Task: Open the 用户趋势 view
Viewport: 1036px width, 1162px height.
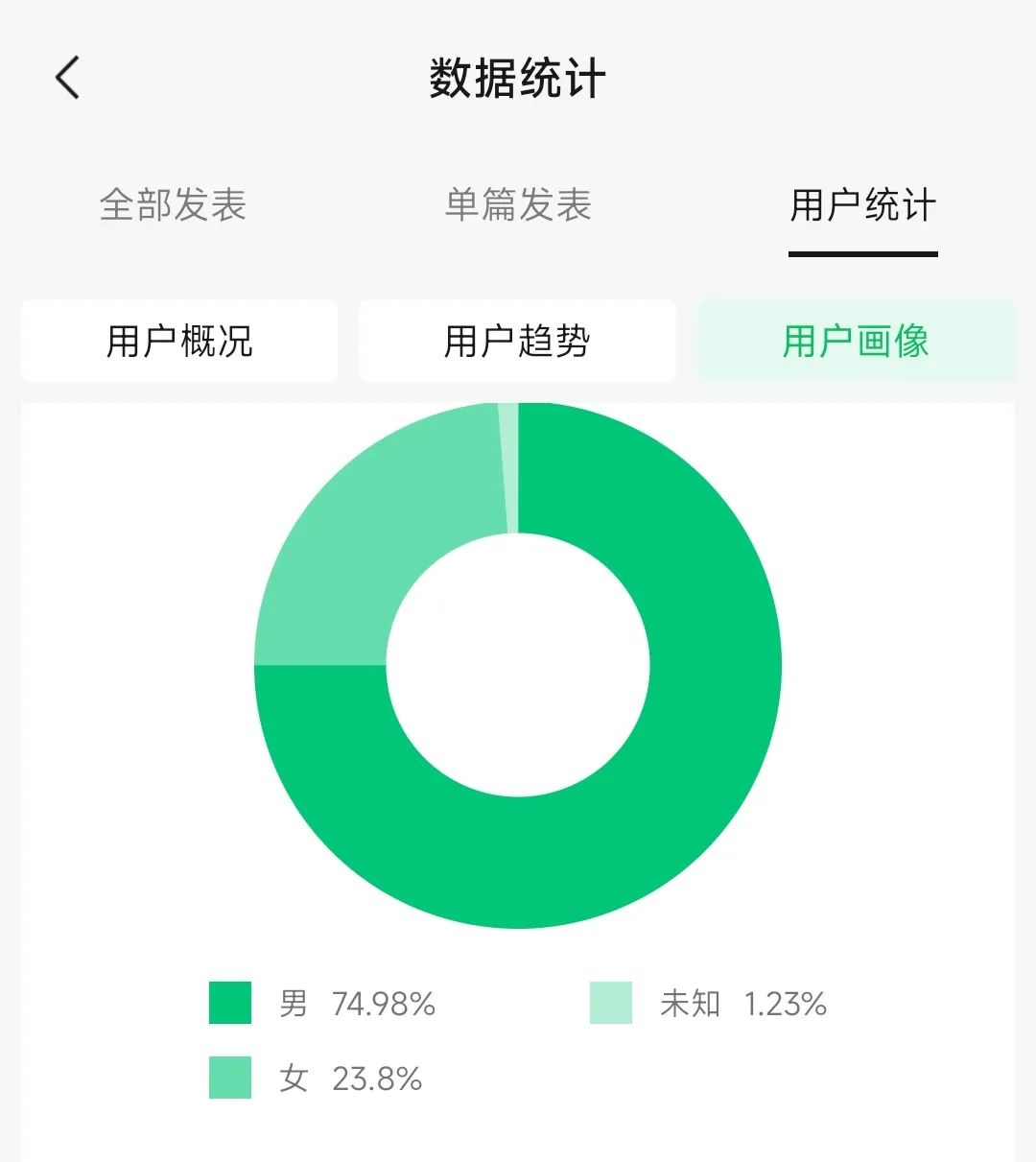Action: pos(517,342)
